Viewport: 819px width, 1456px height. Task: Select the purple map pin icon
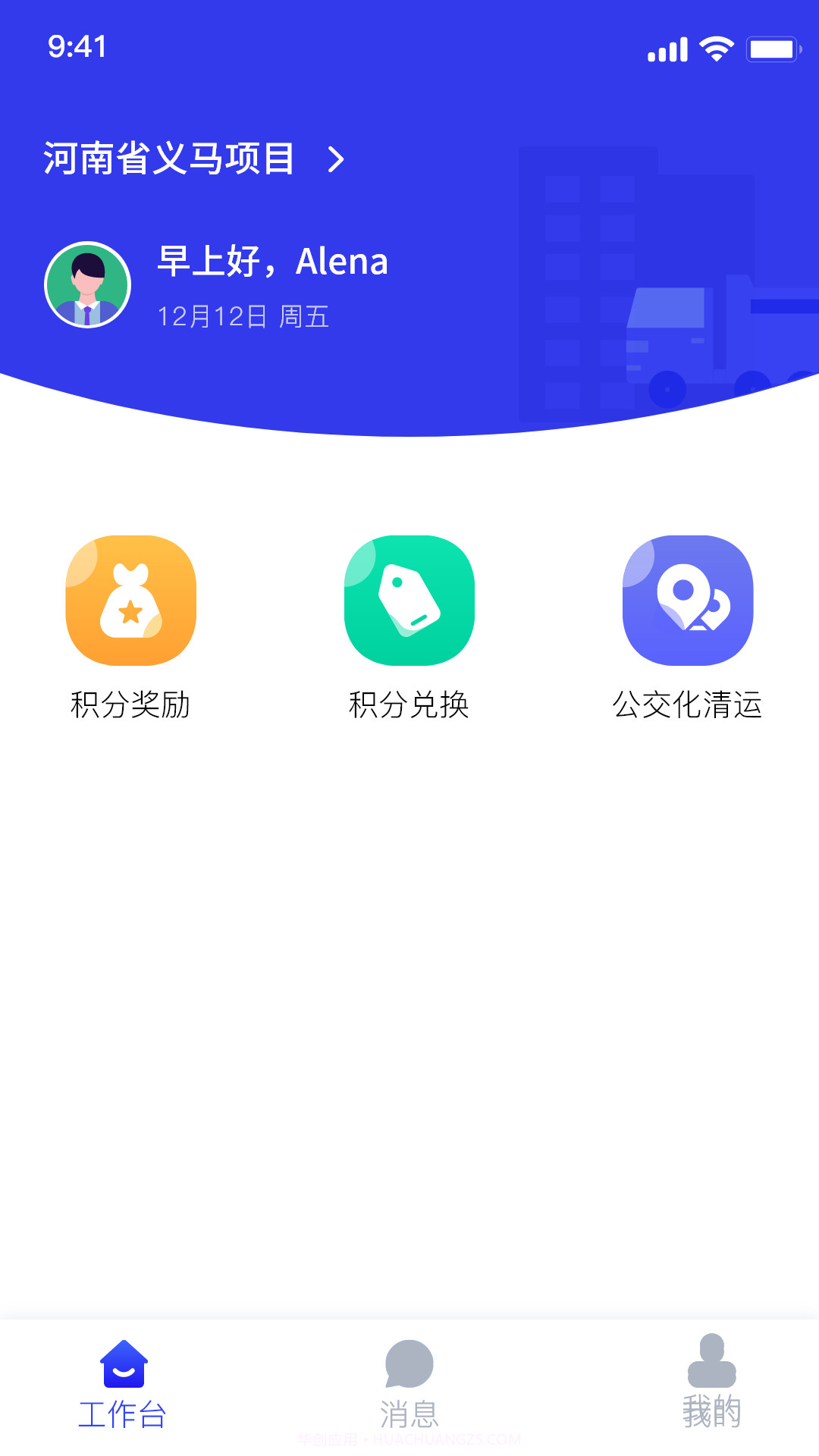[687, 599]
